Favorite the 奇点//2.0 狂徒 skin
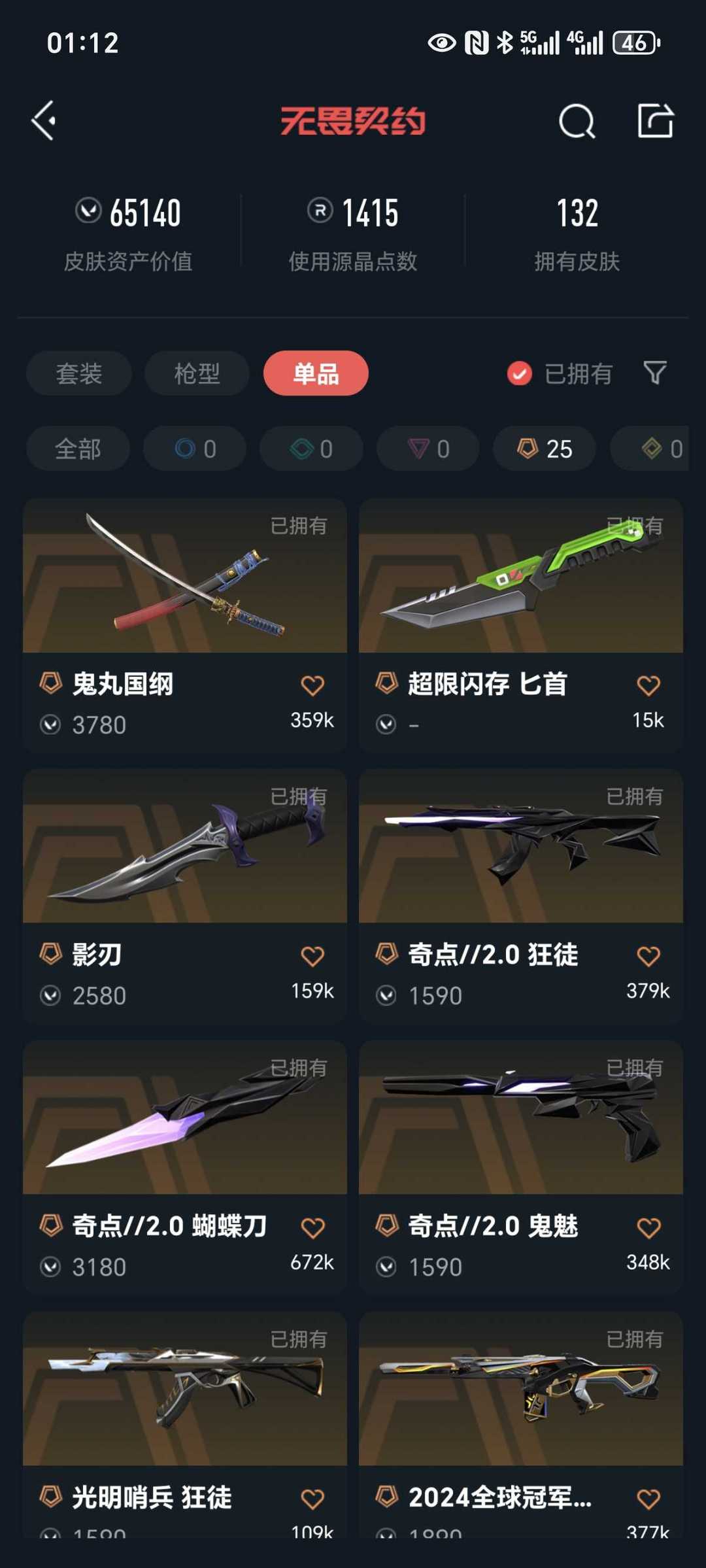This screenshot has height=1568, width=706. tap(648, 956)
